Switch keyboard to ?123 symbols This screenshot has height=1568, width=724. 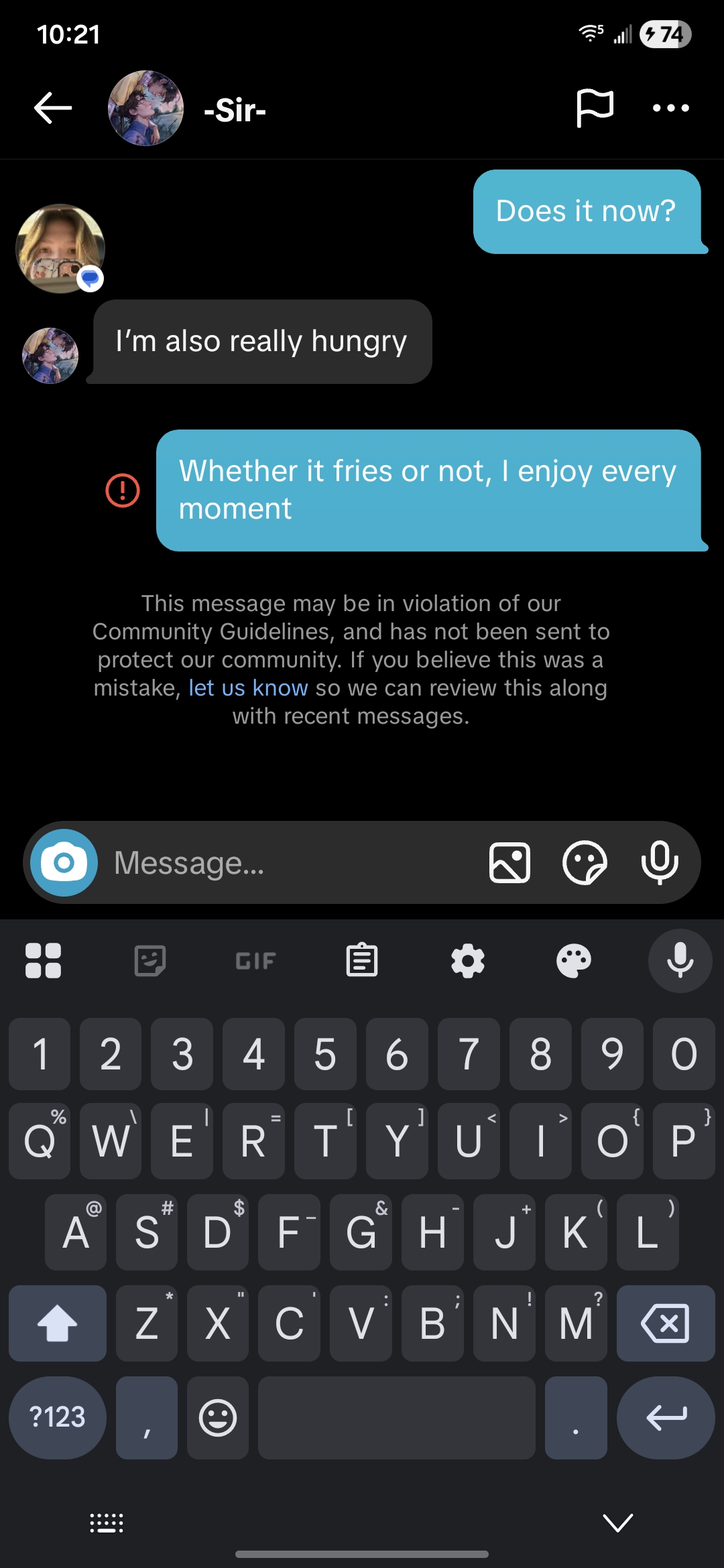(x=57, y=1417)
